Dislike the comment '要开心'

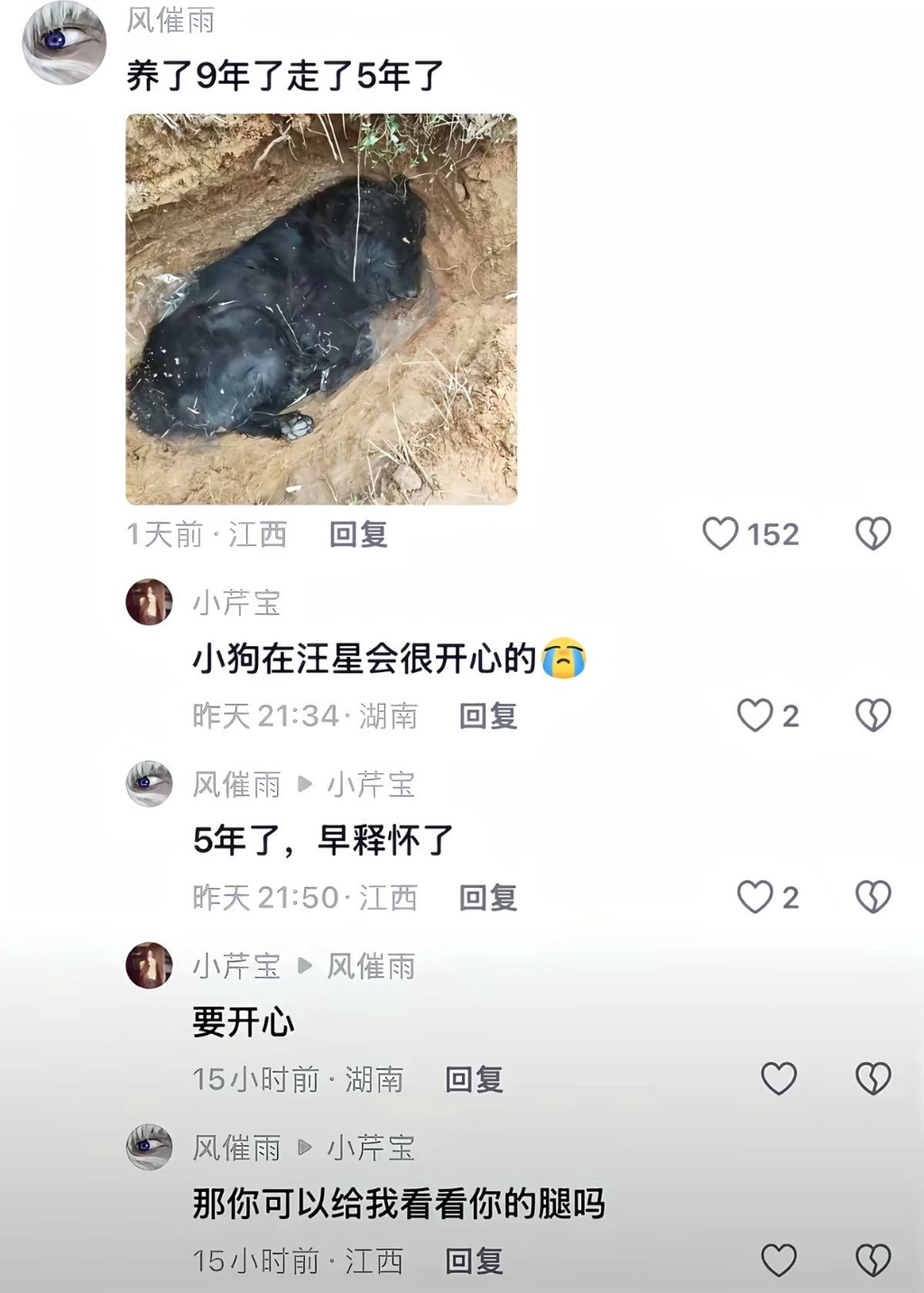873,1078
